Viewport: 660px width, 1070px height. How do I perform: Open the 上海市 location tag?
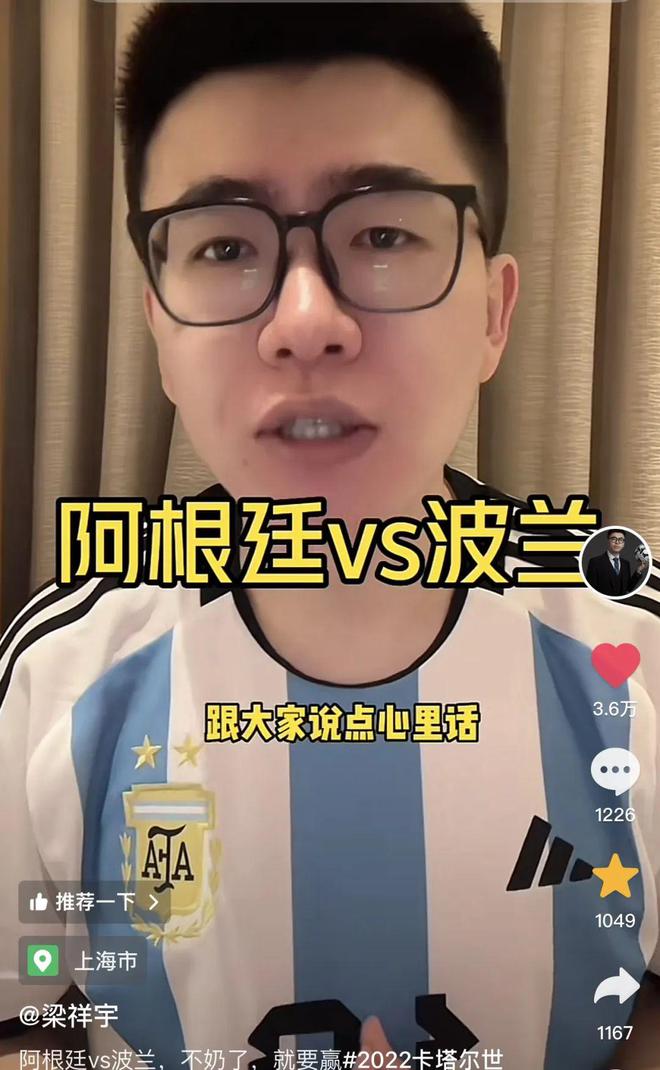[x=86, y=961]
